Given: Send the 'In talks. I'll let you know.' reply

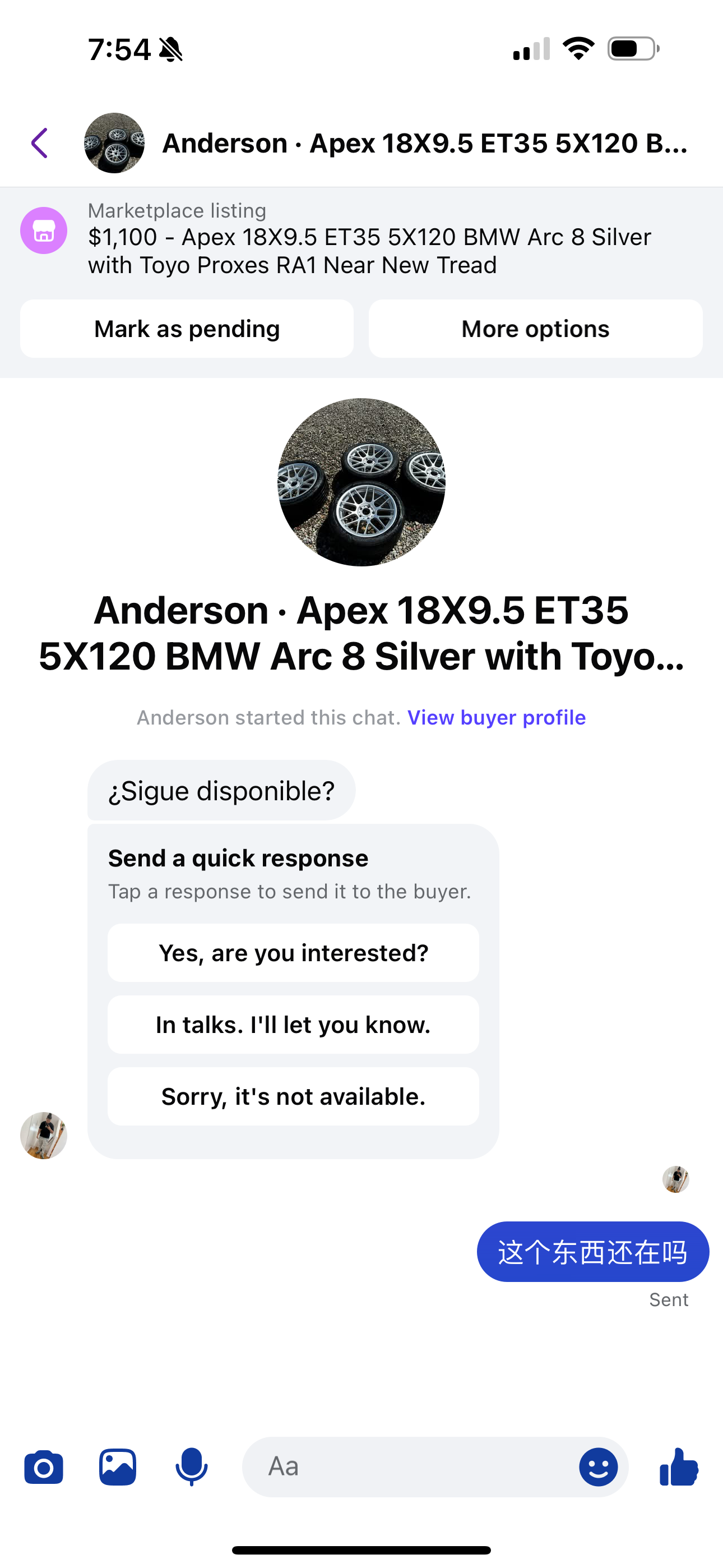Looking at the screenshot, I should (293, 1025).
